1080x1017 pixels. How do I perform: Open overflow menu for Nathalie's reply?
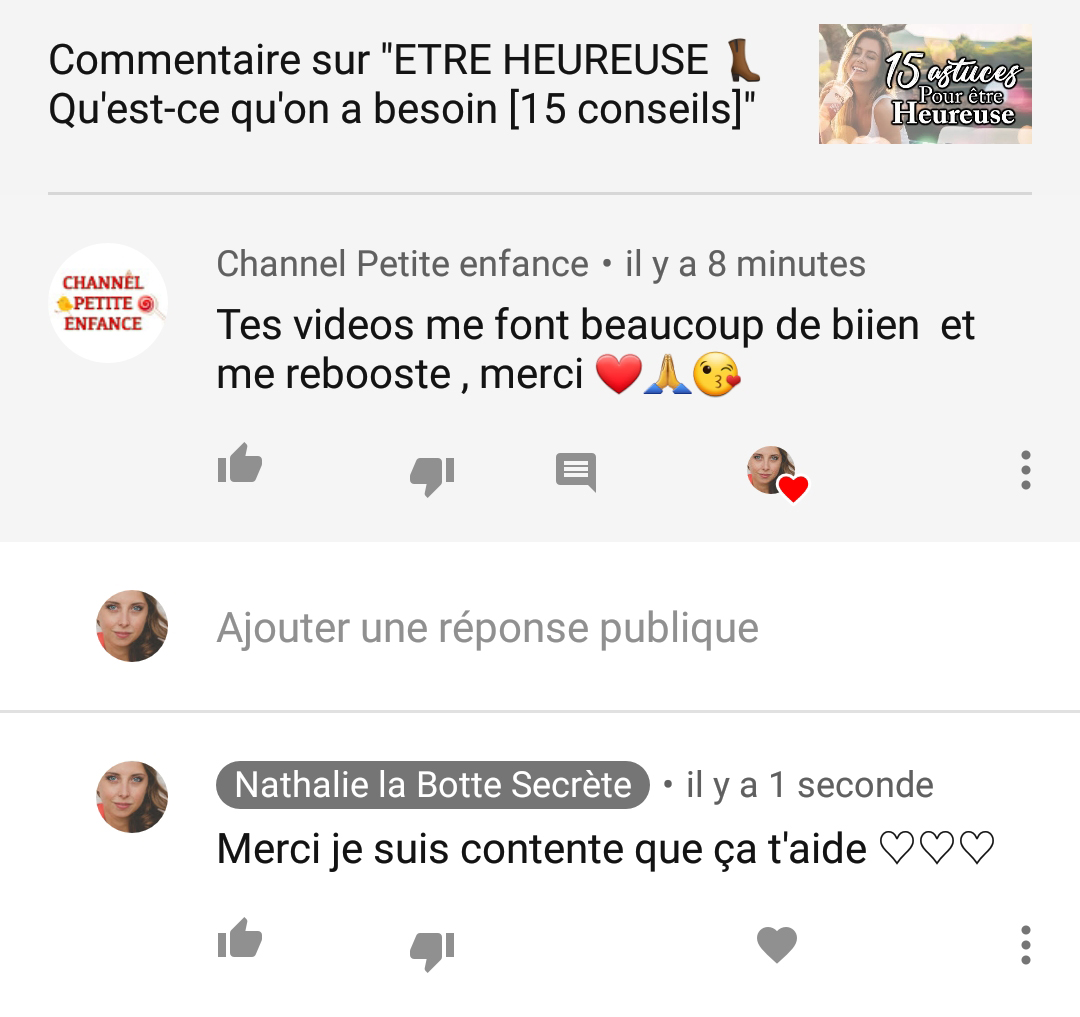[1025, 944]
